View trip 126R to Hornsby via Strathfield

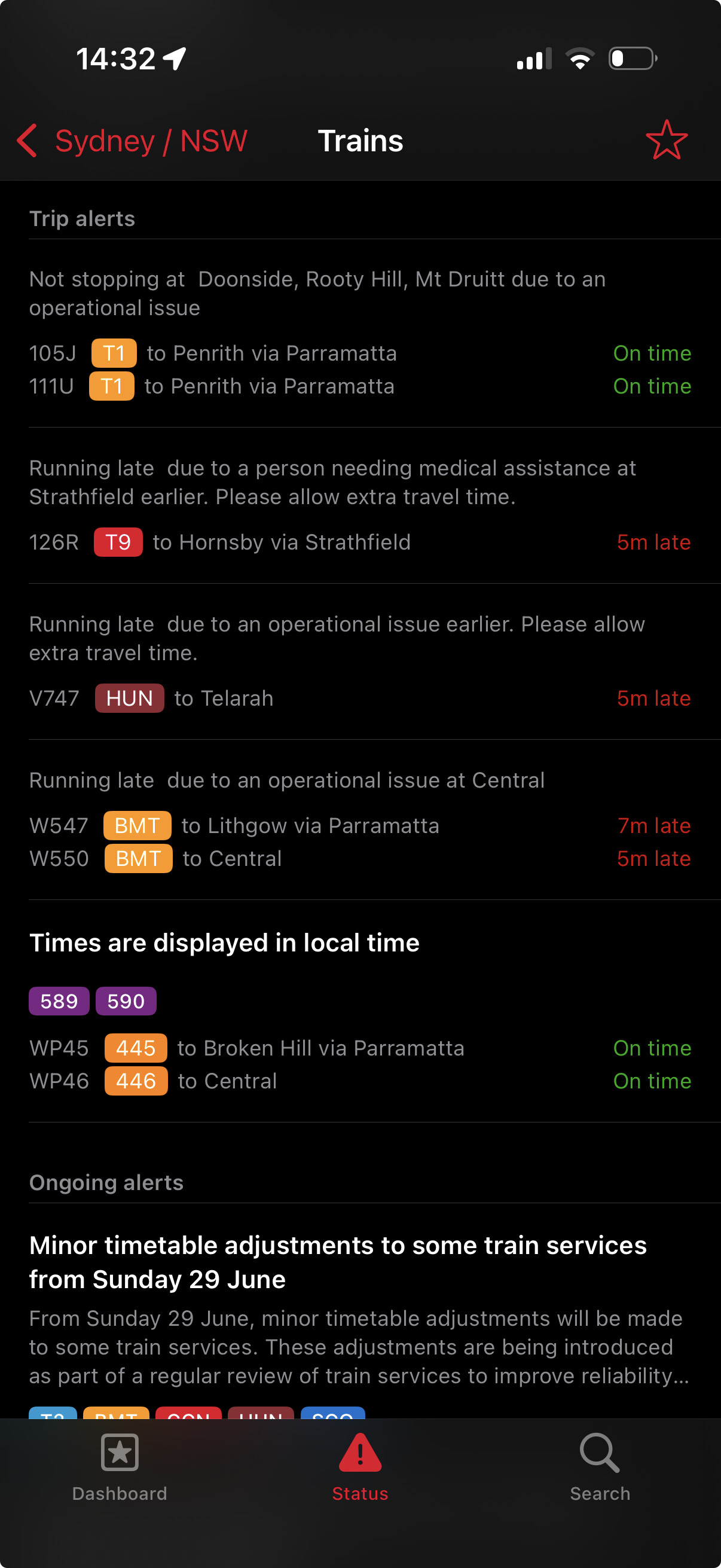(360, 542)
